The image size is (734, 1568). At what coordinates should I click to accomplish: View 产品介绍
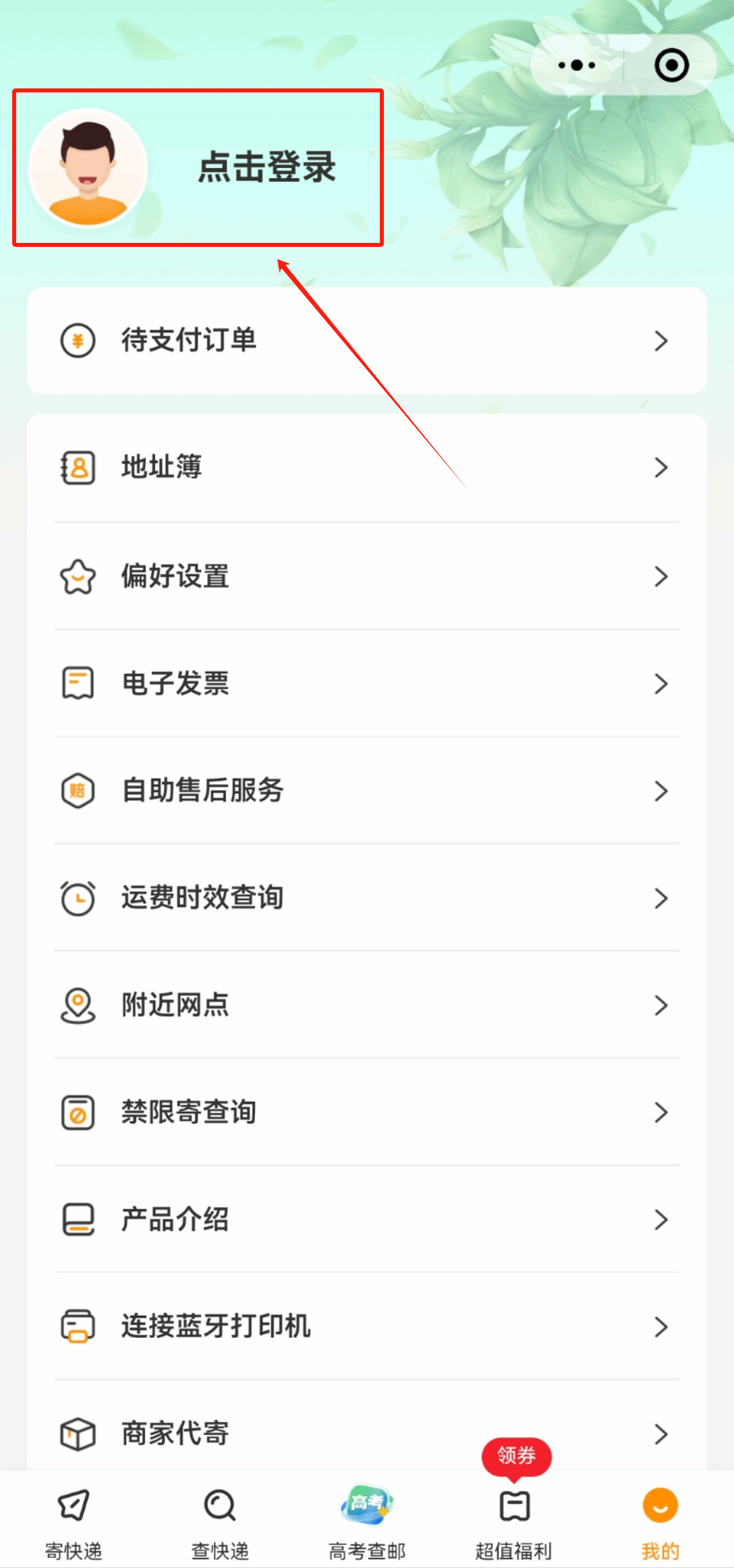[366, 1220]
